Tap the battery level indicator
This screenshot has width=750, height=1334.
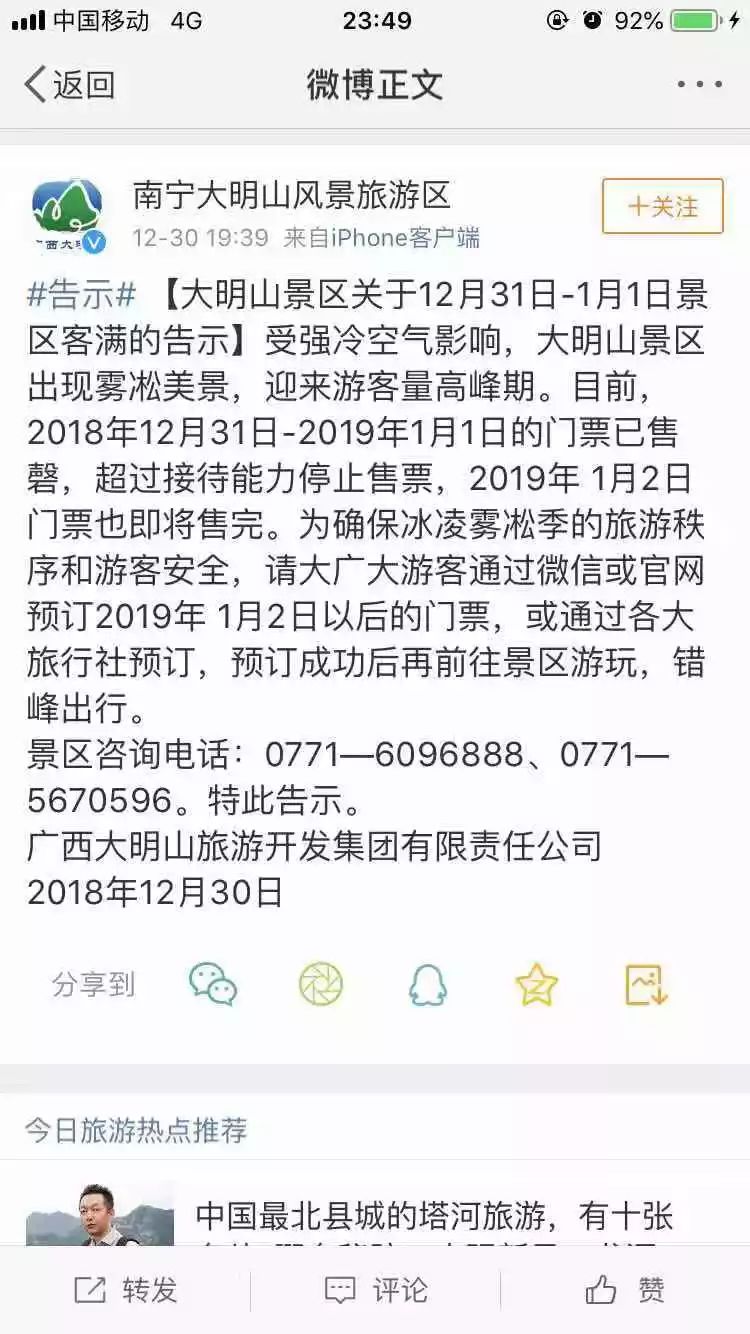[693, 17]
